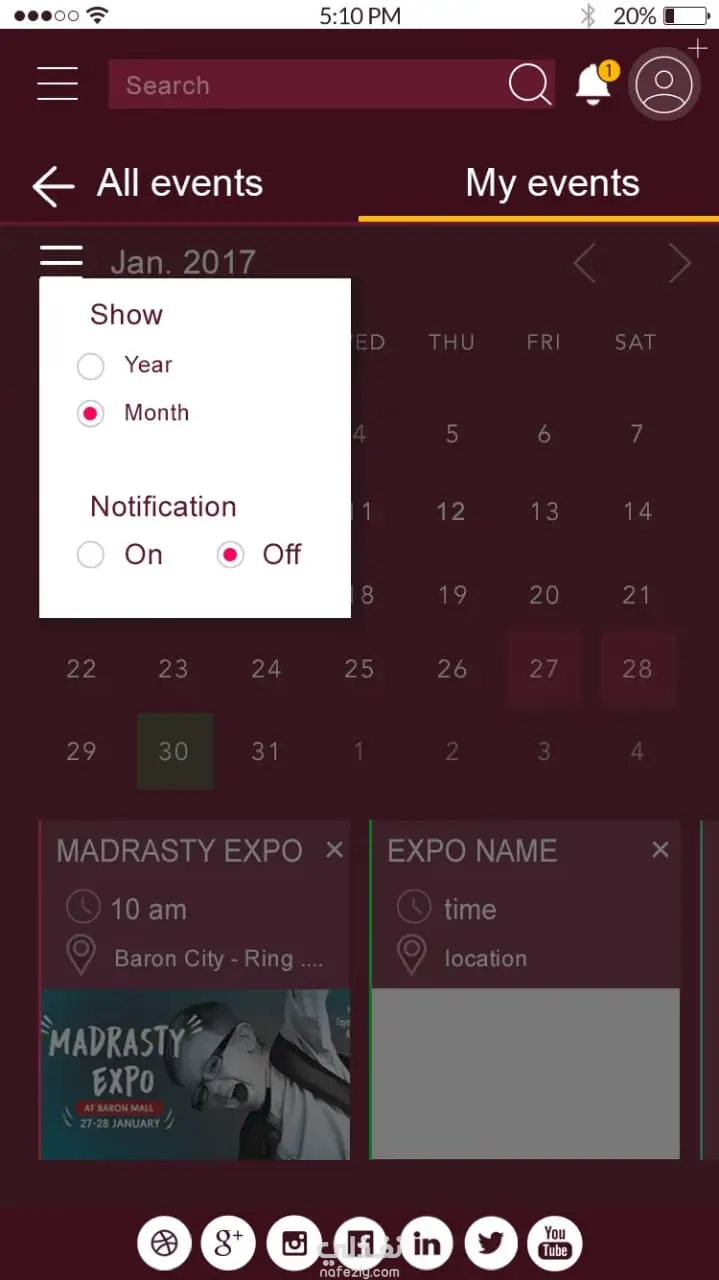Set Notification to Off
The image size is (719, 1280).
click(x=231, y=555)
